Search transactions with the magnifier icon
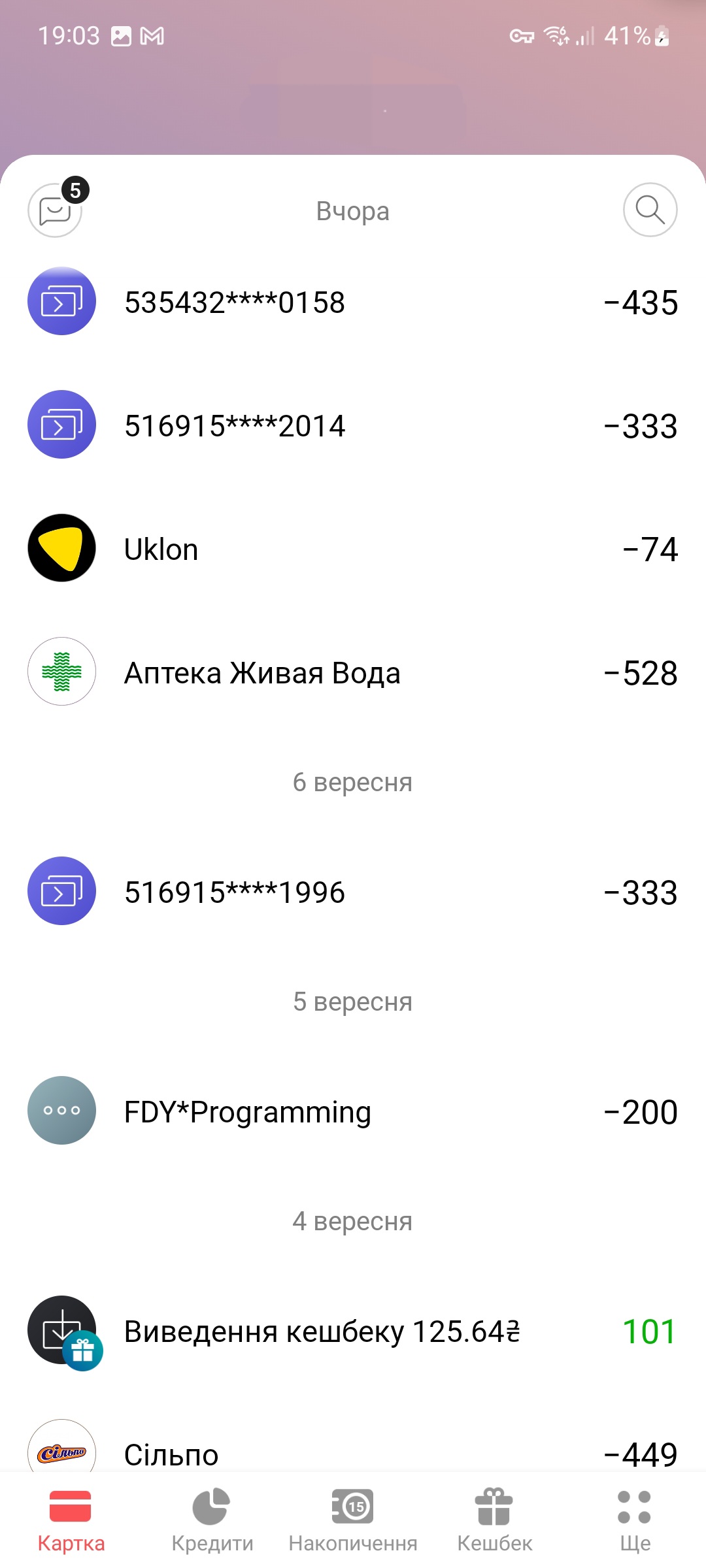Image resolution: width=706 pixels, height=1568 pixels. (650, 210)
